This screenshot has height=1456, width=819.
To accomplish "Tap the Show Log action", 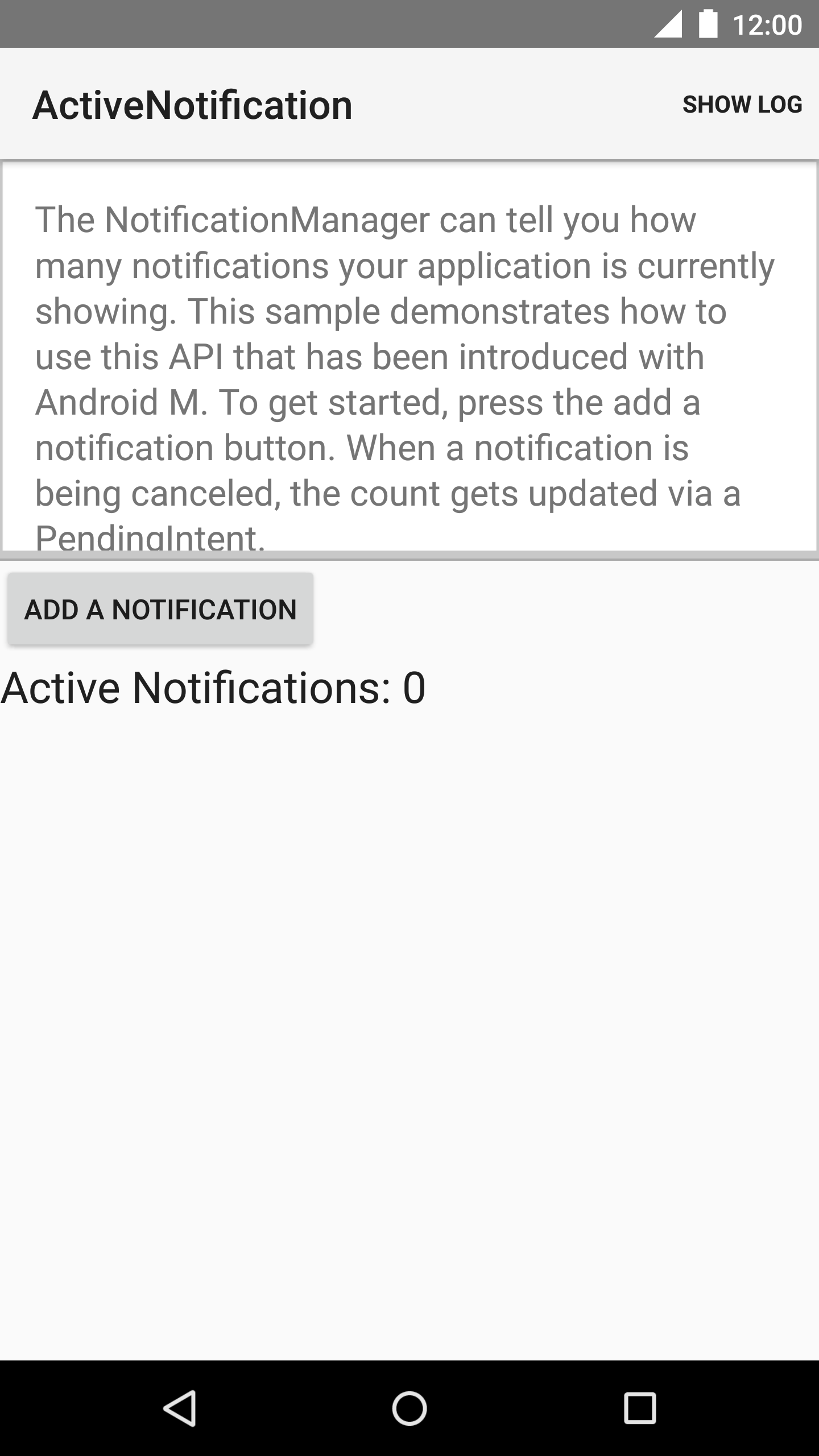I will point(742,105).
